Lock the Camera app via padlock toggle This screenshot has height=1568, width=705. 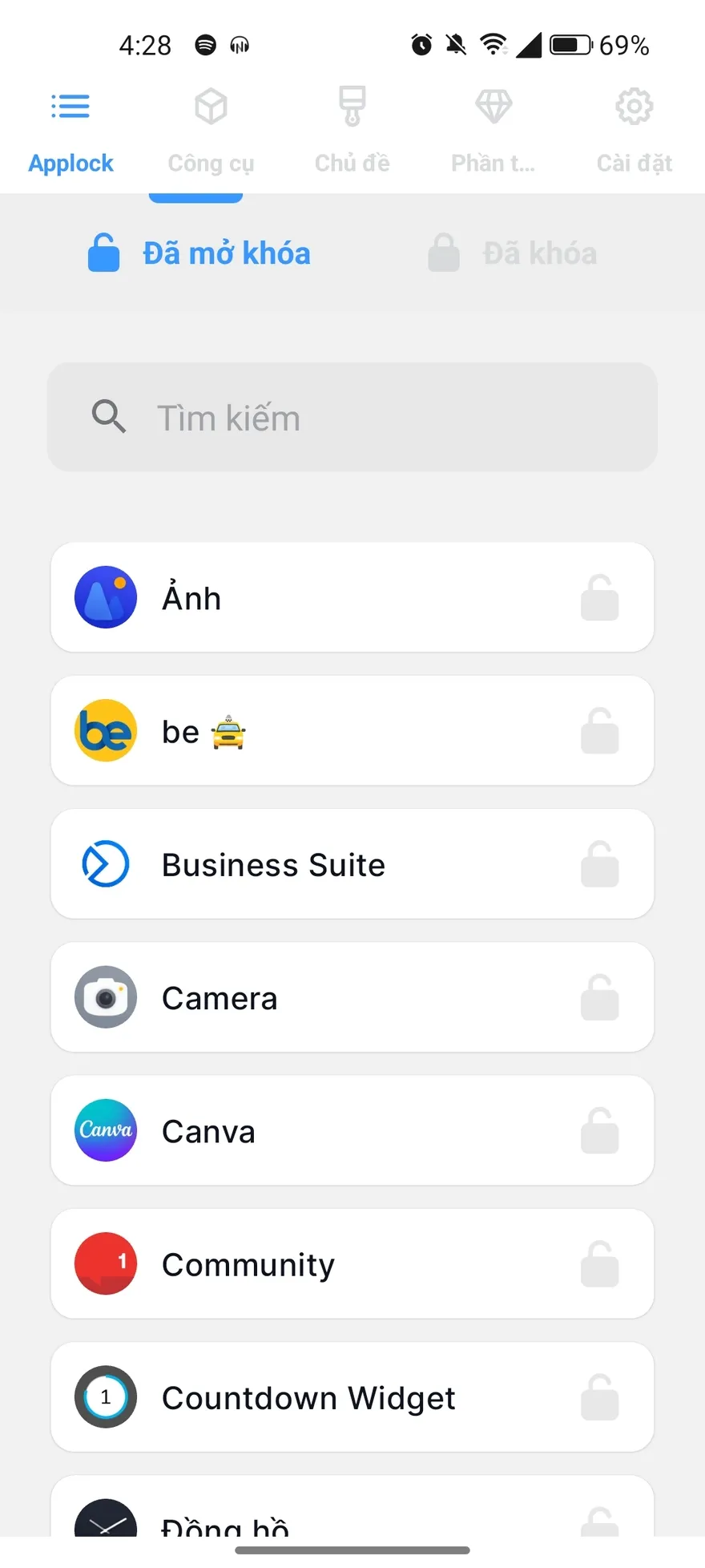click(x=600, y=996)
